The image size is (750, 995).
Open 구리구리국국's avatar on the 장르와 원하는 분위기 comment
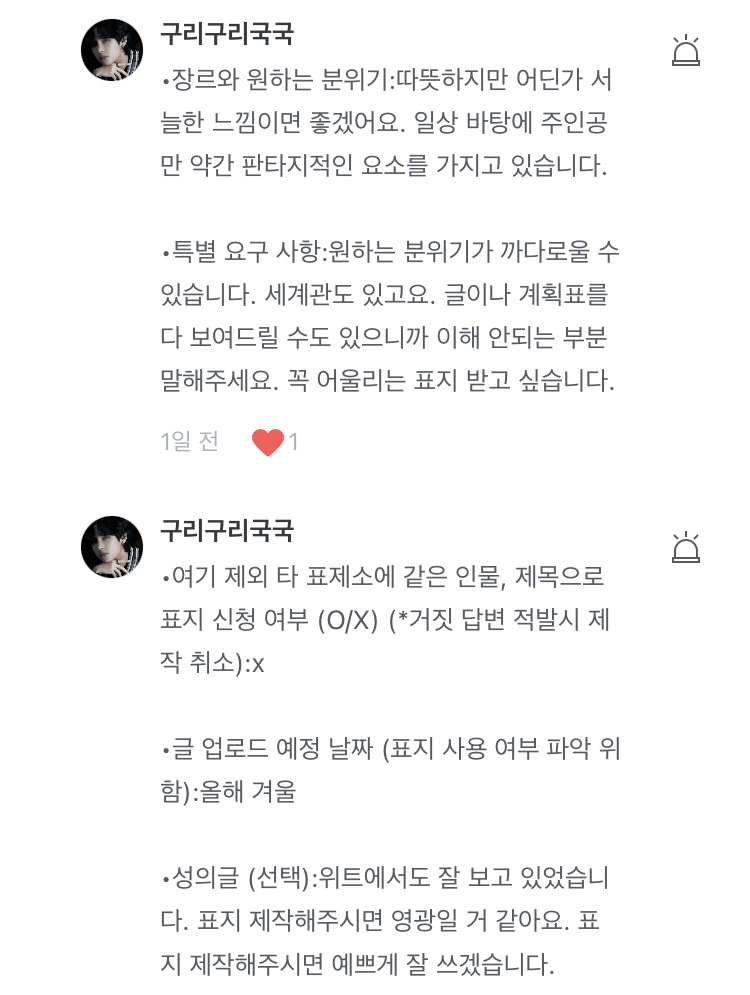[x=111, y=49]
